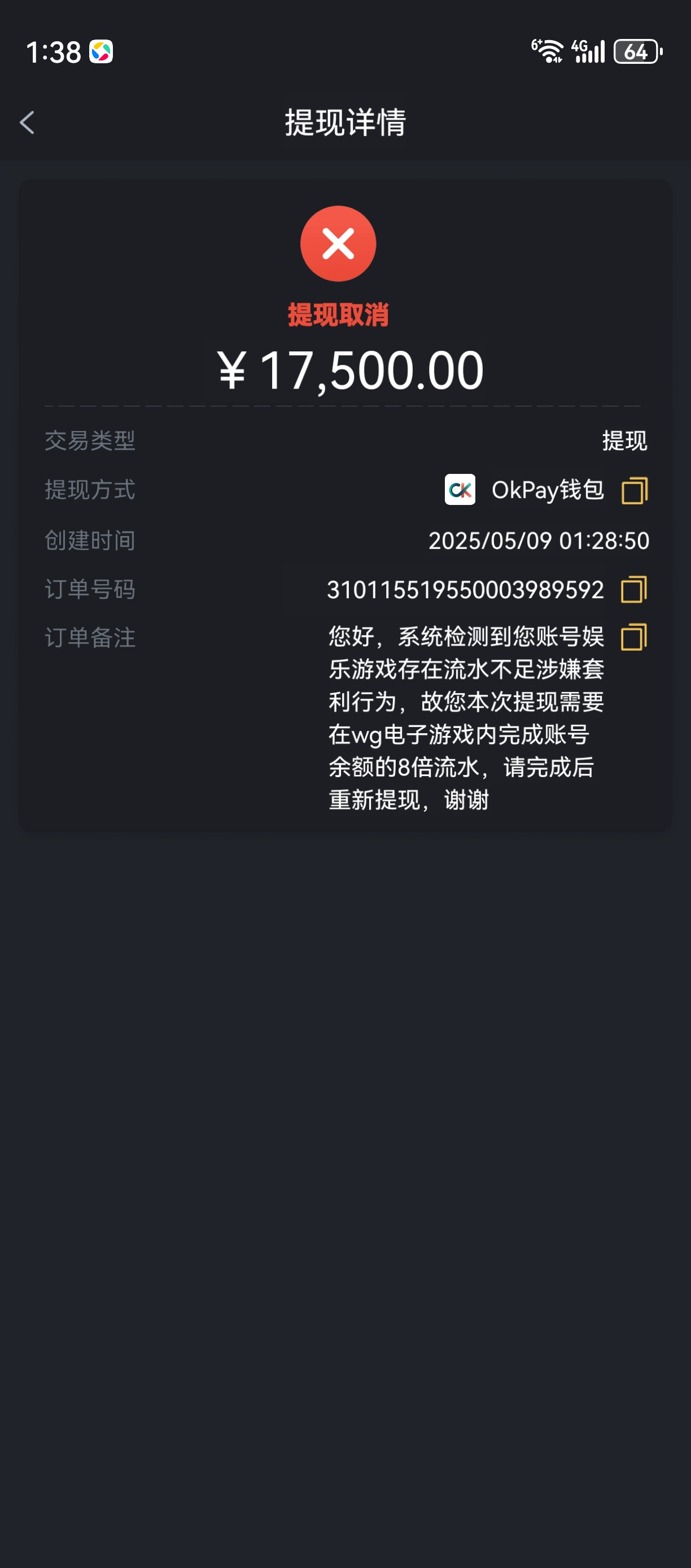Go back from the 提现详情 page
This screenshot has height=1568, width=691.
[27, 123]
